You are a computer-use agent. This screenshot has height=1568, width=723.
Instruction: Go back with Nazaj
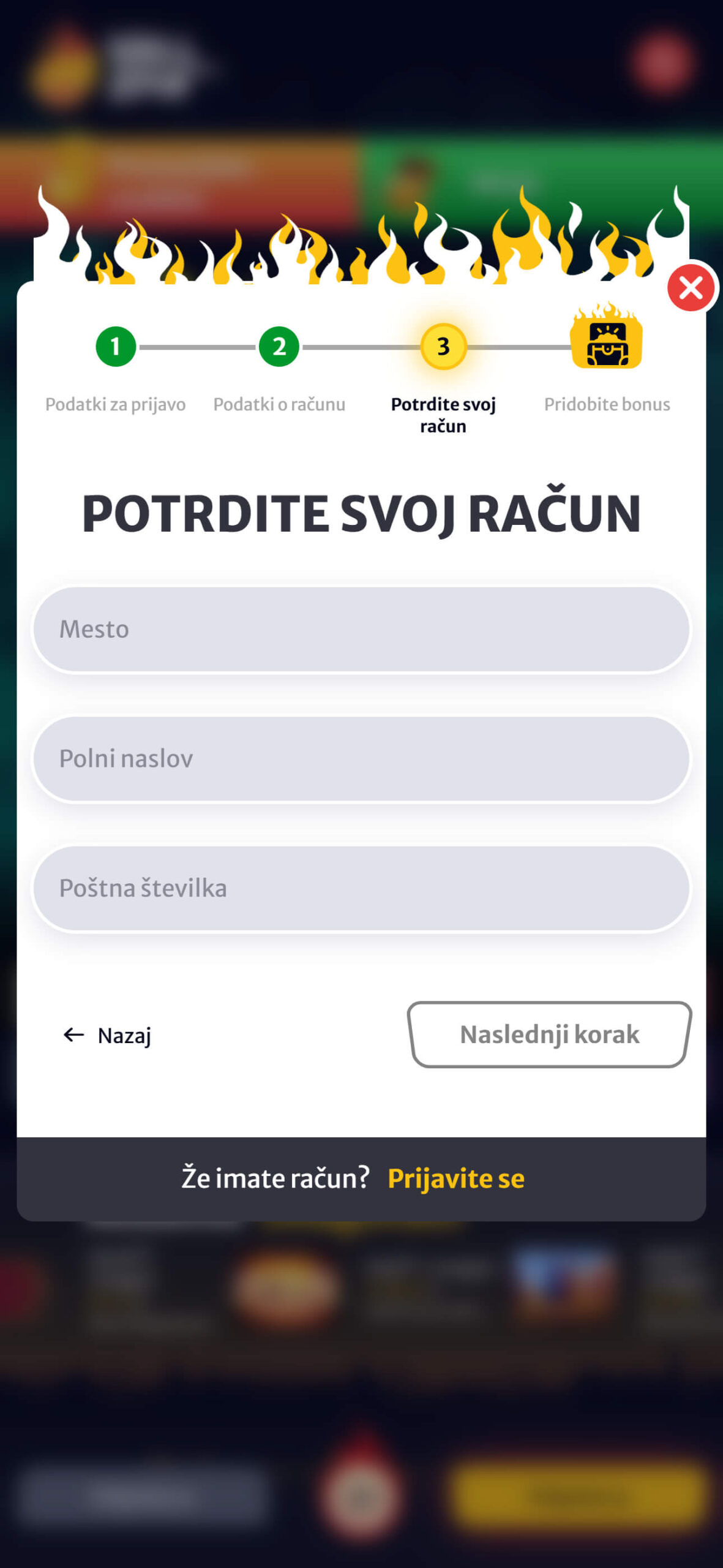[107, 1035]
